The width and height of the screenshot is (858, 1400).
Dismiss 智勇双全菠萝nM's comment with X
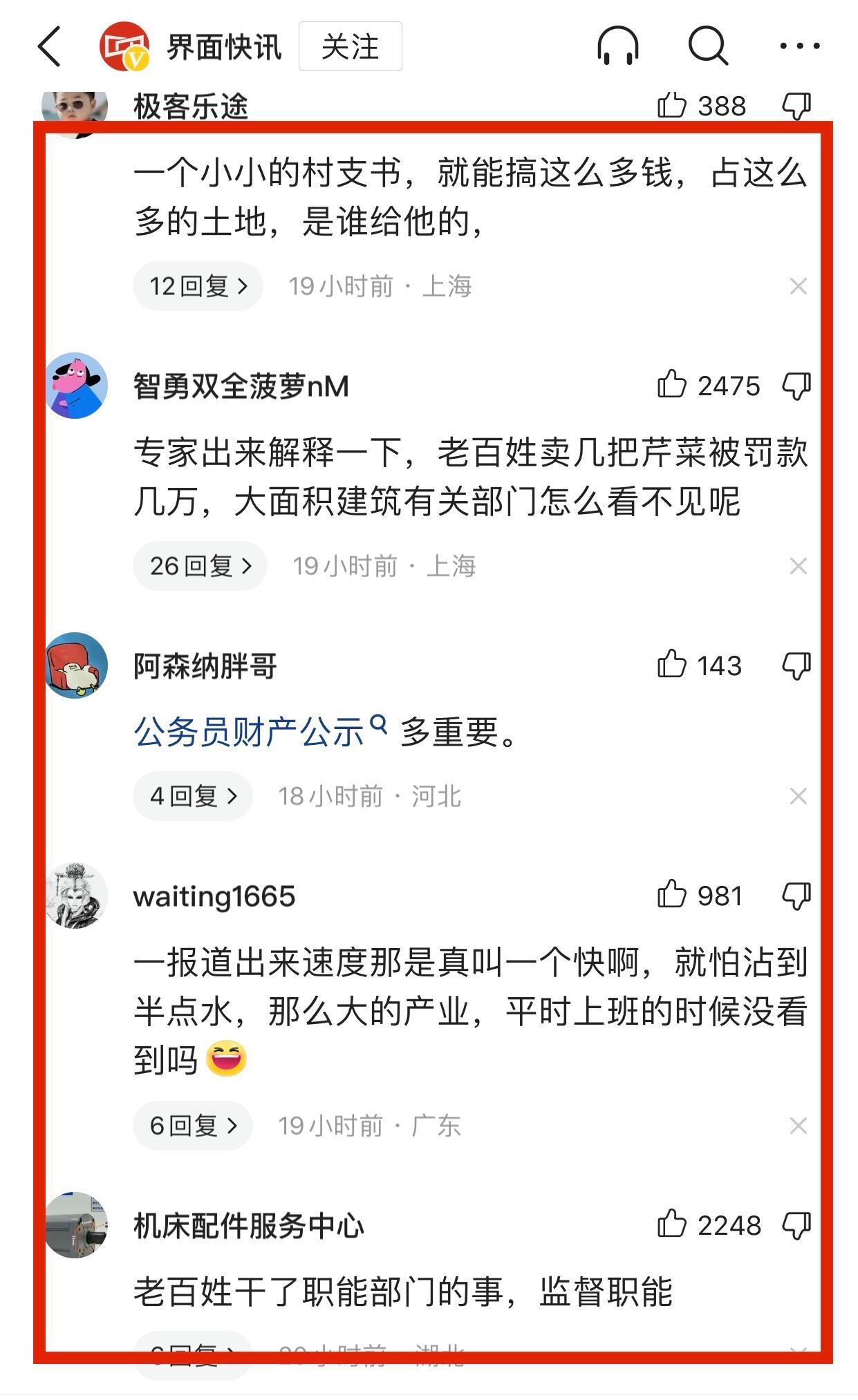[x=798, y=566]
